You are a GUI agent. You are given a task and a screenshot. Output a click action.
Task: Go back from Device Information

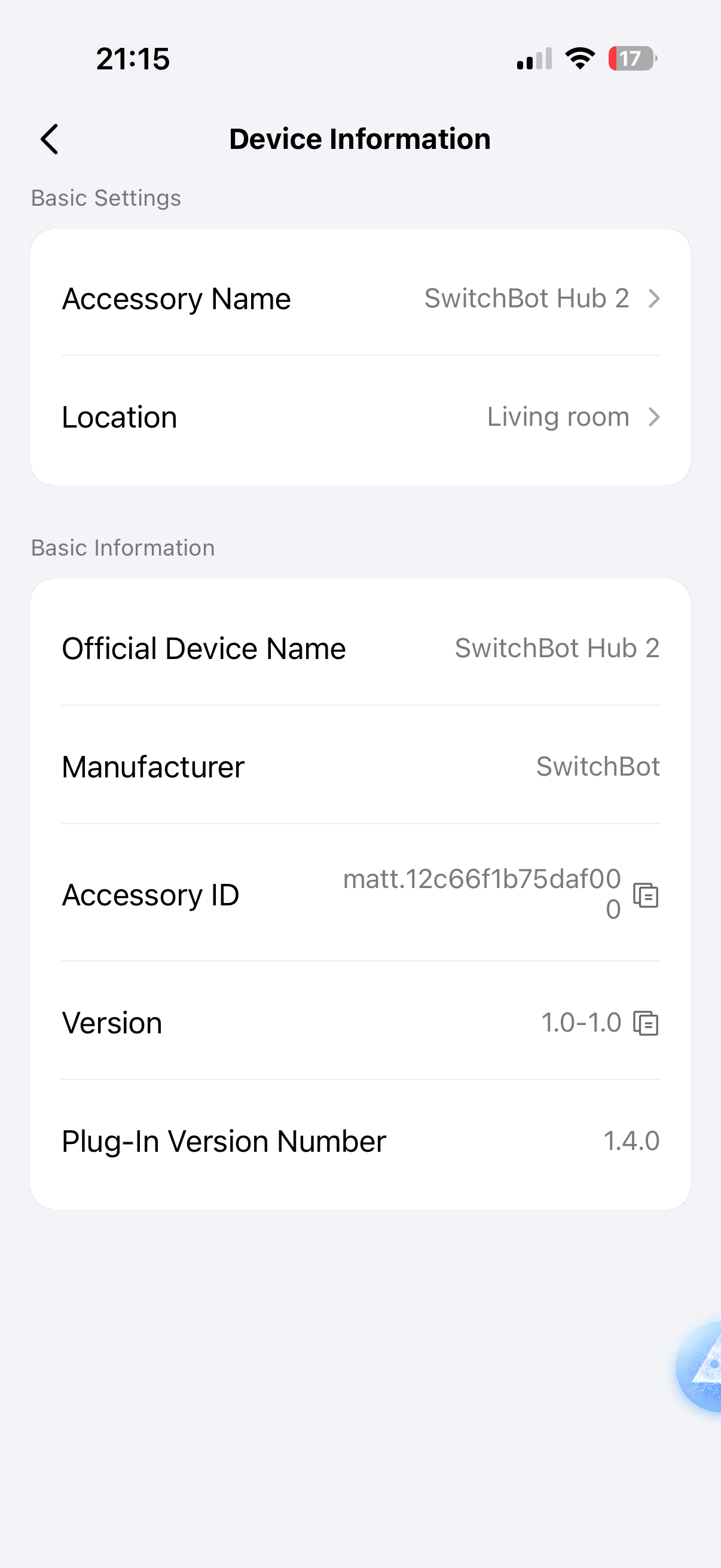pyautogui.click(x=49, y=139)
